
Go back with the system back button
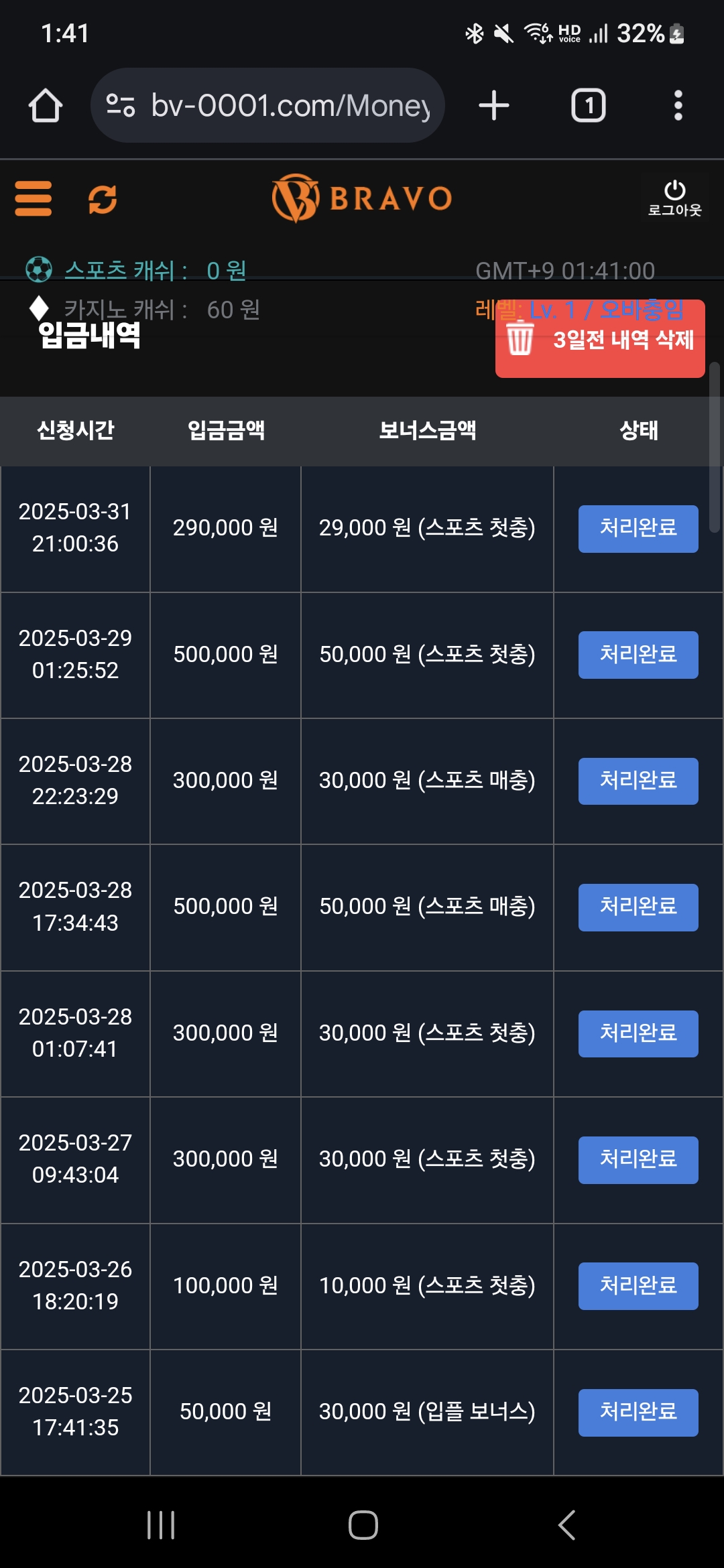pos(567,1525)
